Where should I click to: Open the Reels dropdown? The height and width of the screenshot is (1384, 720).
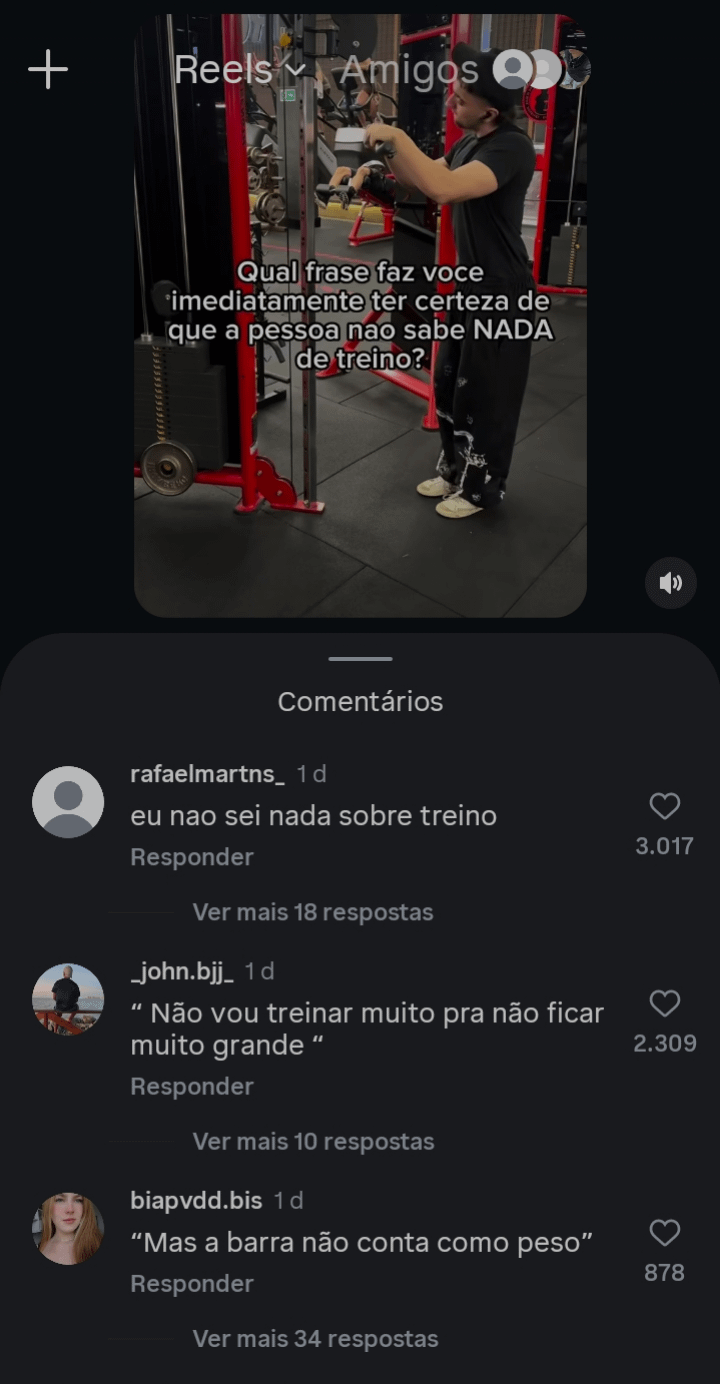(240, 70)
